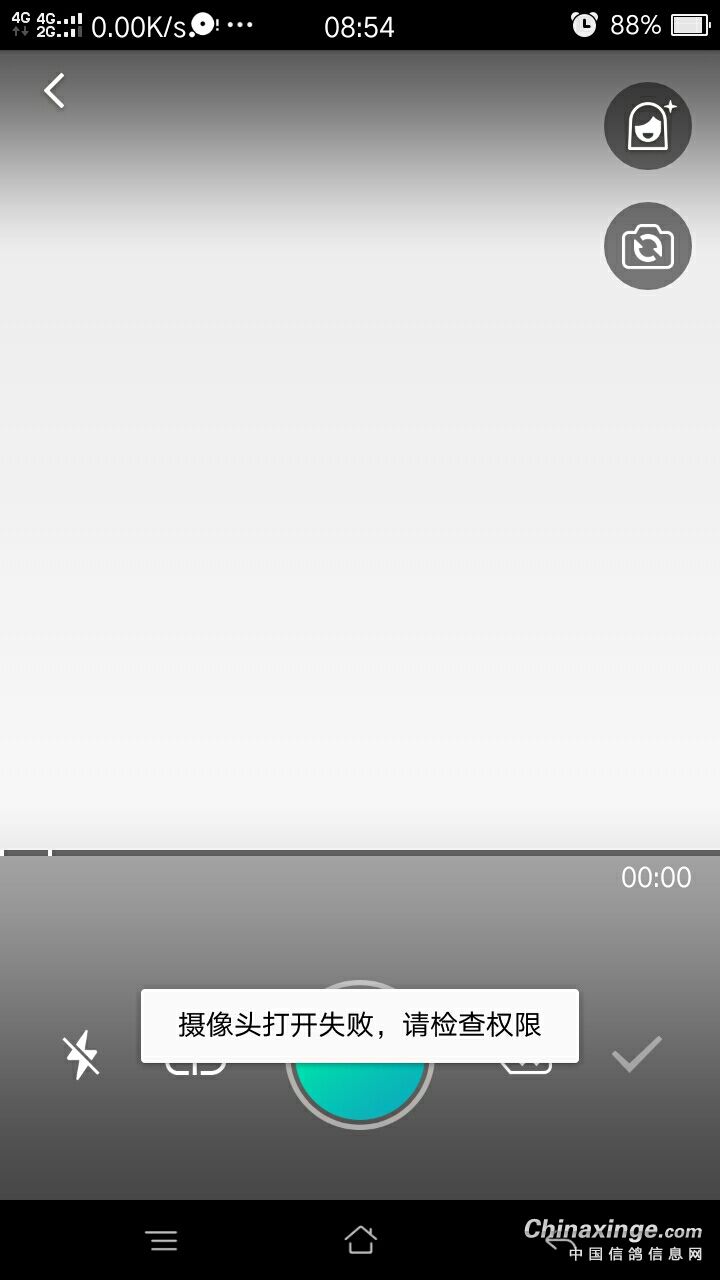720x1280 pixels.
Task: Switch between front and rear camera
Action: point(648,246)
